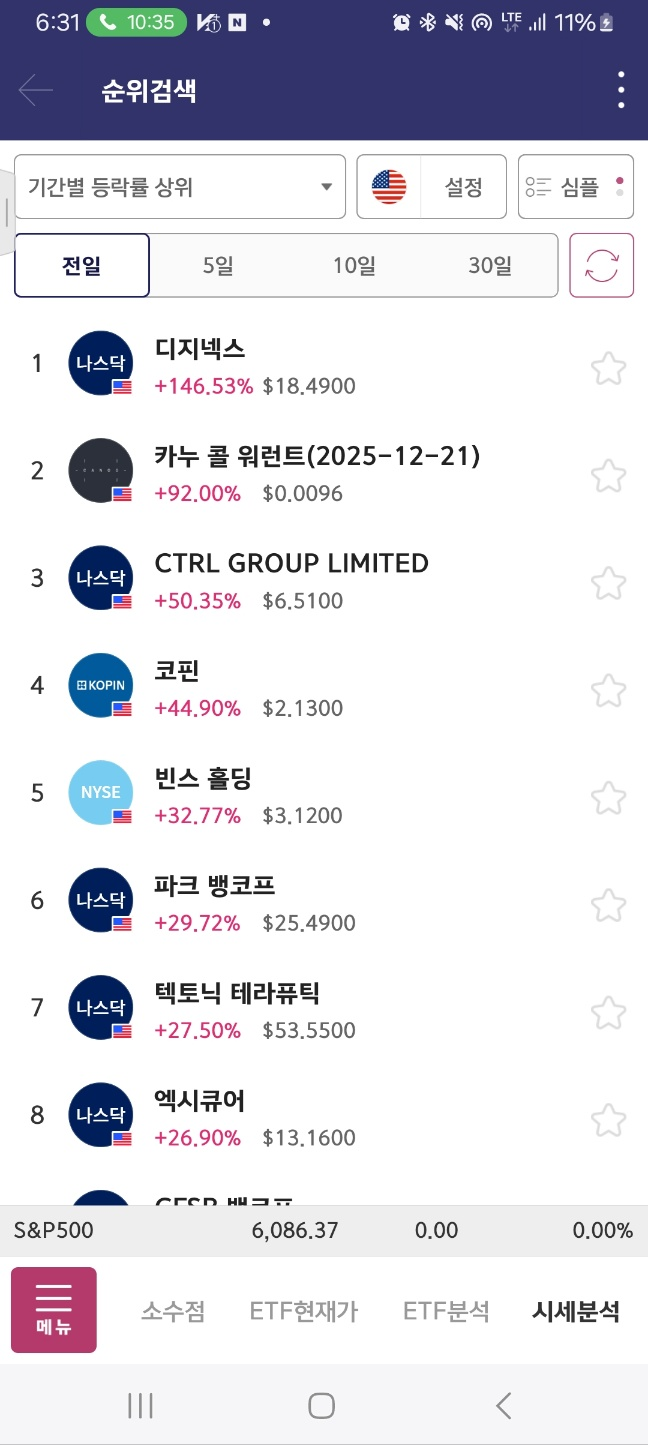Image resolution: width=648 pixels, height=1445 pixels.
Task: Go to the 소수점 tab
Action: [173, 1312]
